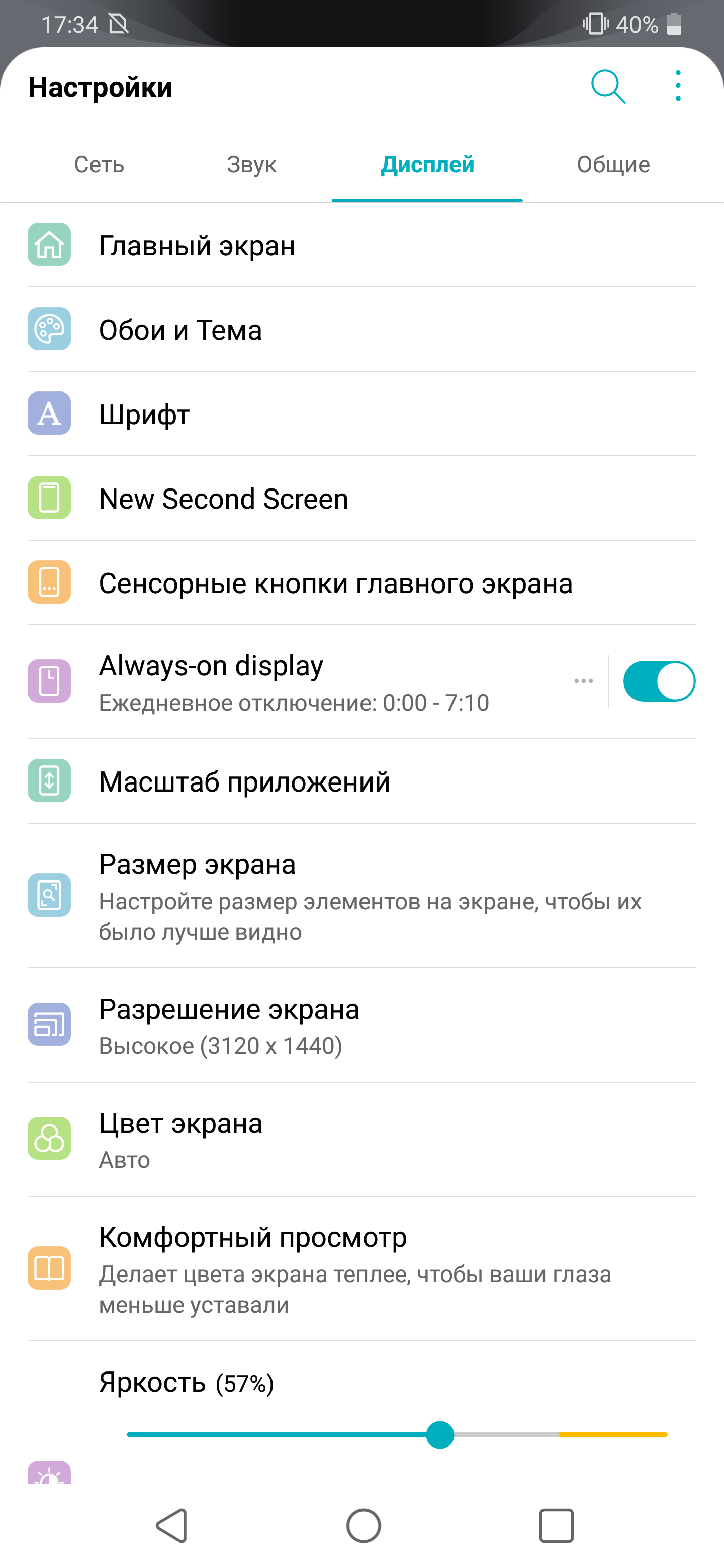Go back with the navigation bar arrow
Viewport: 724px width, 1568px height.
point(172,1526)
